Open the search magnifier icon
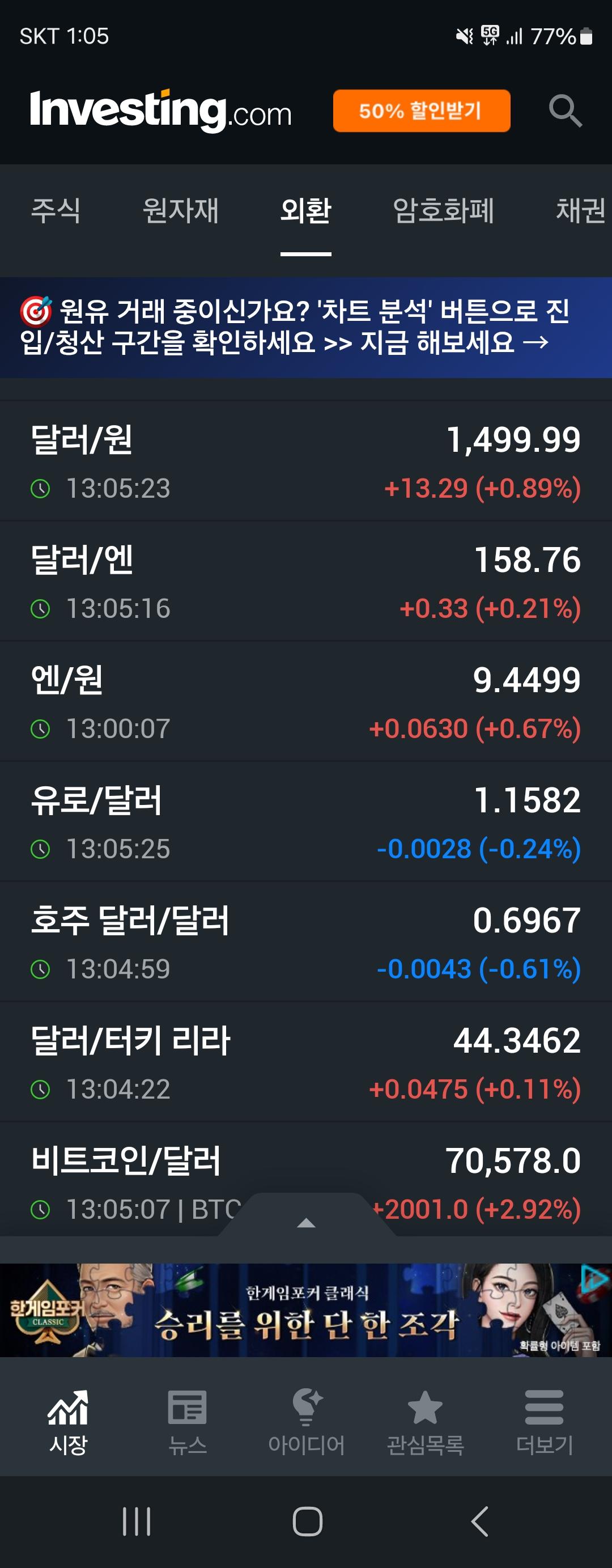 tap(564, 111)
